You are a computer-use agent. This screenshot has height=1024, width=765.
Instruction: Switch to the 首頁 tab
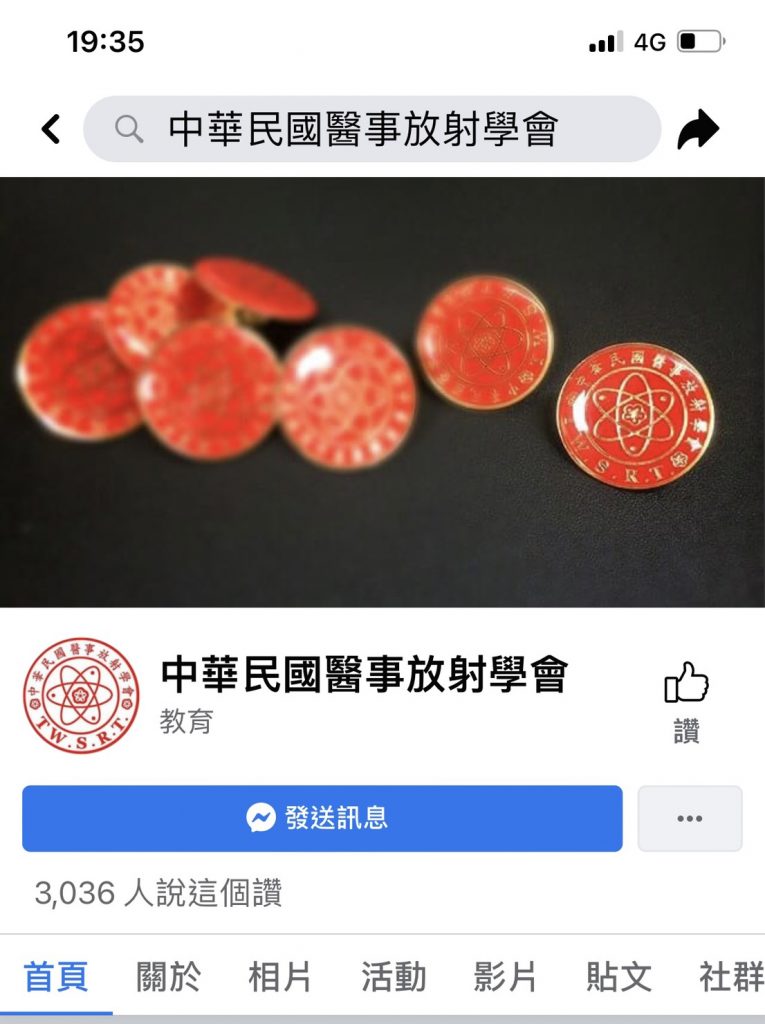(56, 977)
